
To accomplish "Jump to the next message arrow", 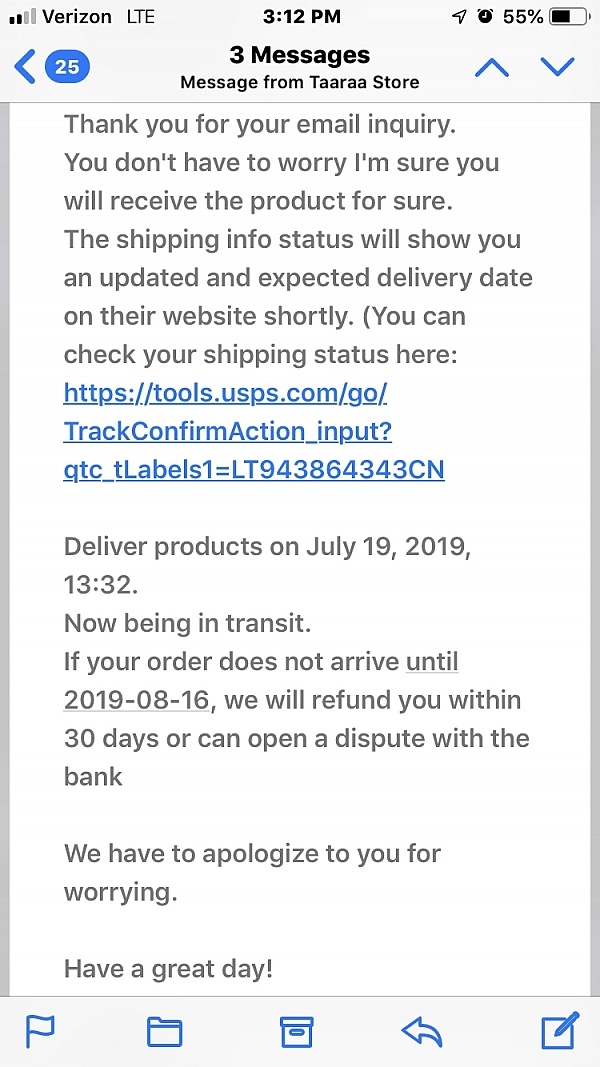I will [558, 67].
